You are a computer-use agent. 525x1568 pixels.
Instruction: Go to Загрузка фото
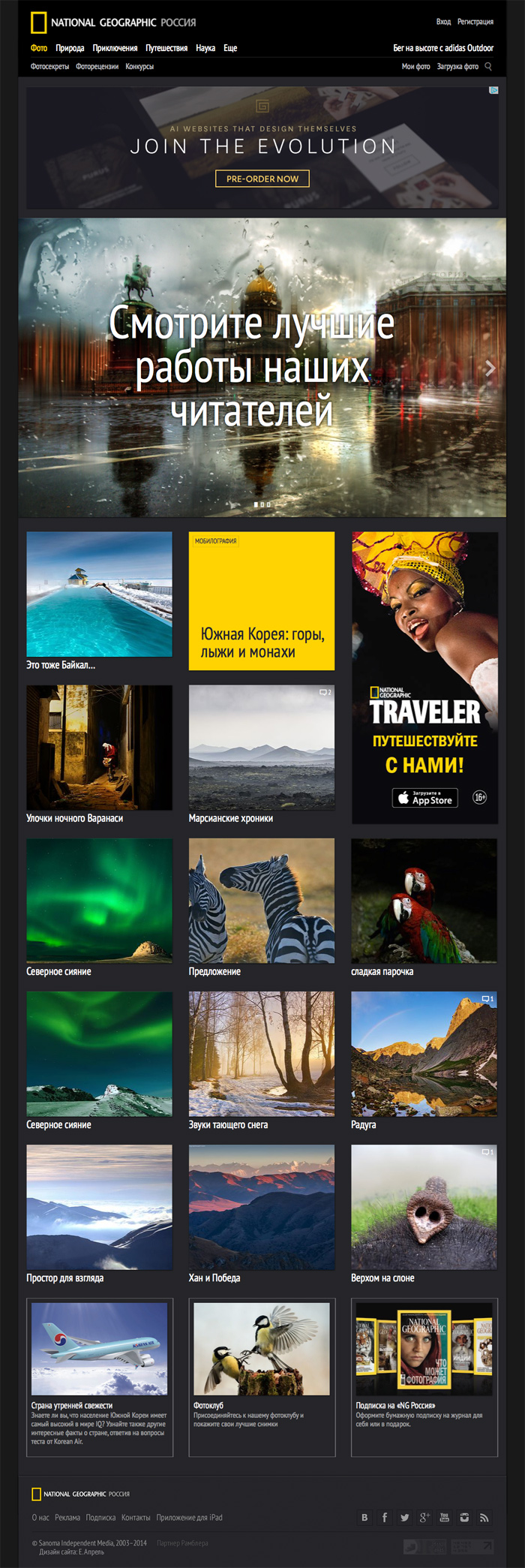(x=457, y=67)
